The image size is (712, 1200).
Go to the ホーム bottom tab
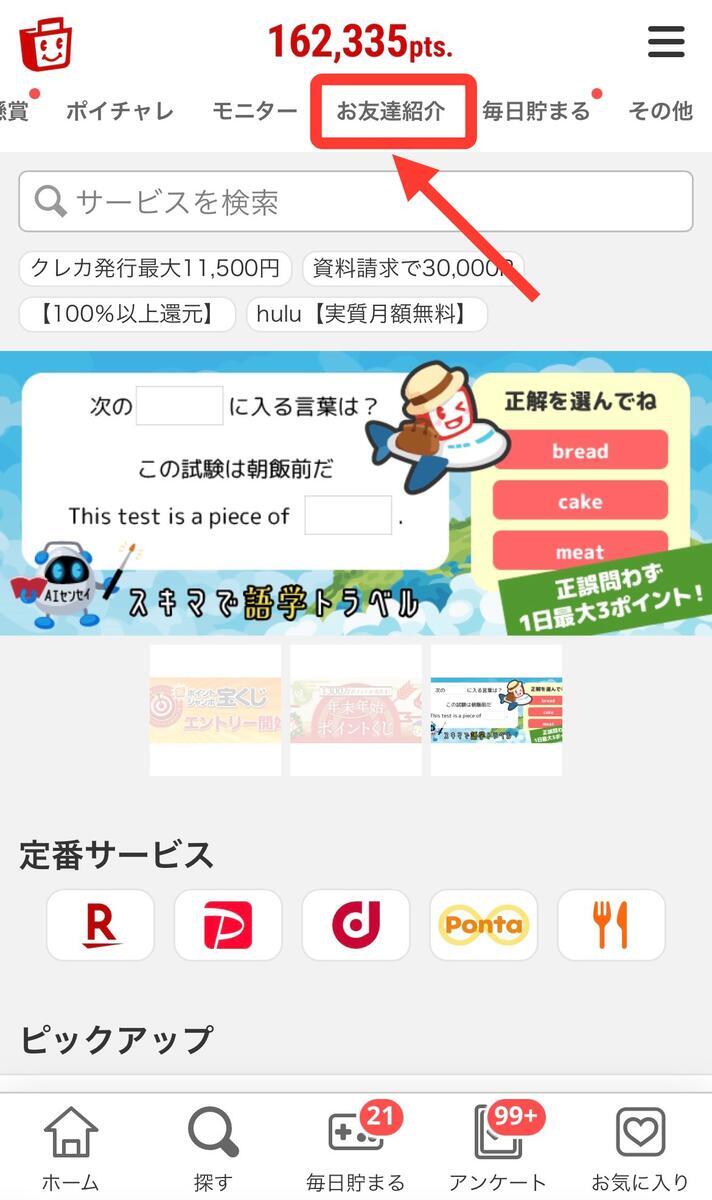click(71, 1150)
